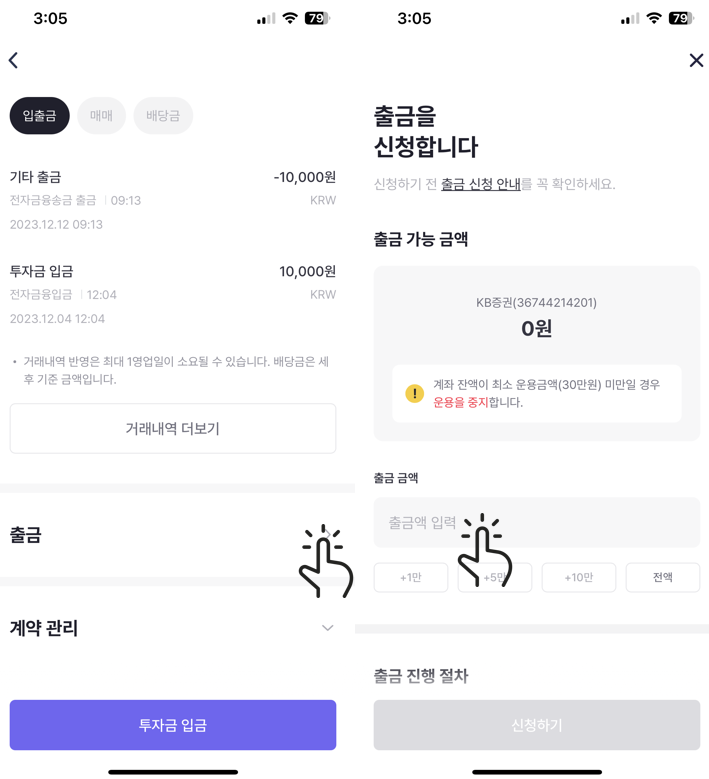Viewport: 709px width, 779px height.
Task: Open the 출금 신청 안내 link
Action: tap(480, 184)
